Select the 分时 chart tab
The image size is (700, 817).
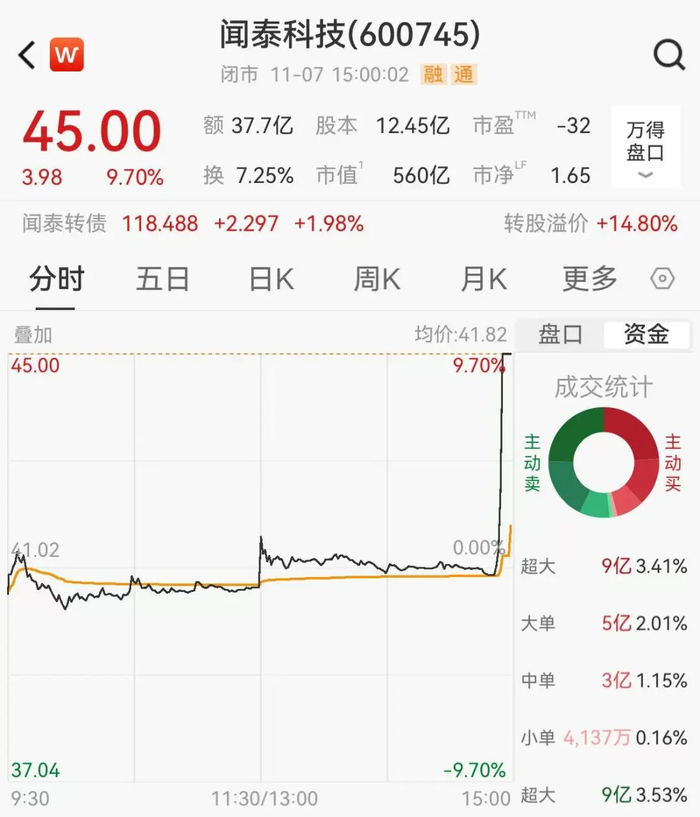pyautogui.click(x=57, y=279)
